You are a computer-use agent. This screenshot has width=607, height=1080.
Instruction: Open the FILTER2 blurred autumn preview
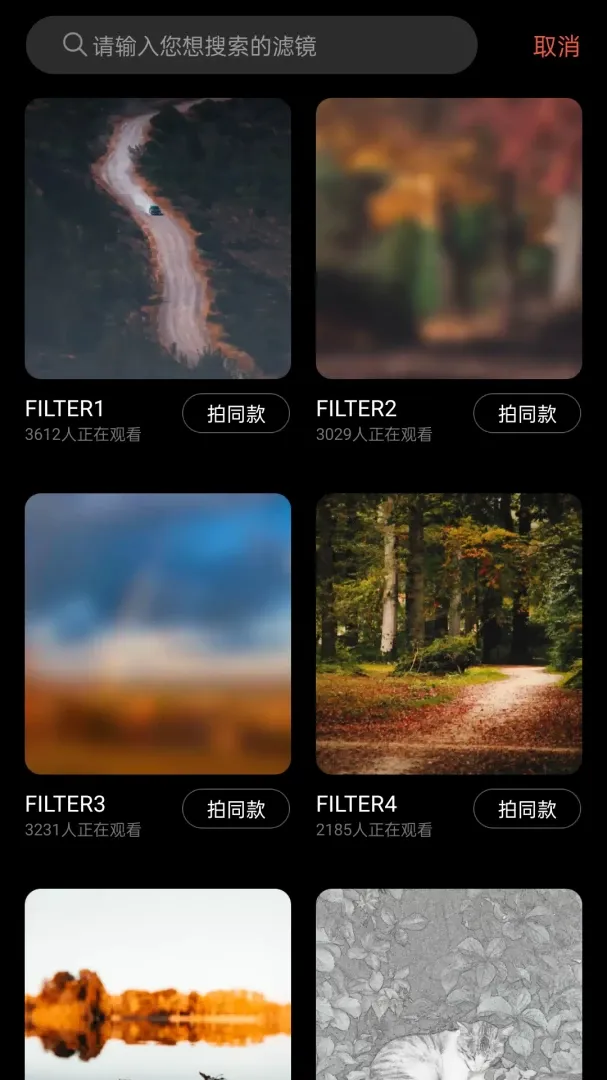pos(449,238)
